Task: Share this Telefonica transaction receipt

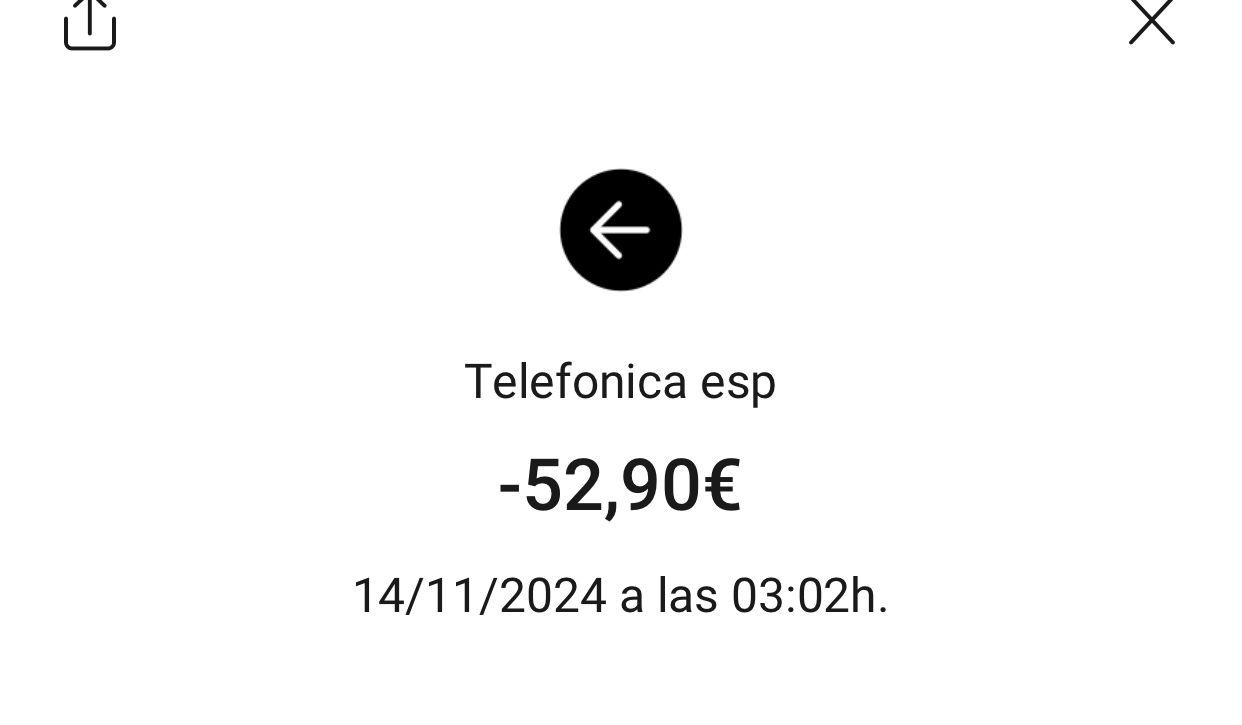Action: (x=90, y=24)
